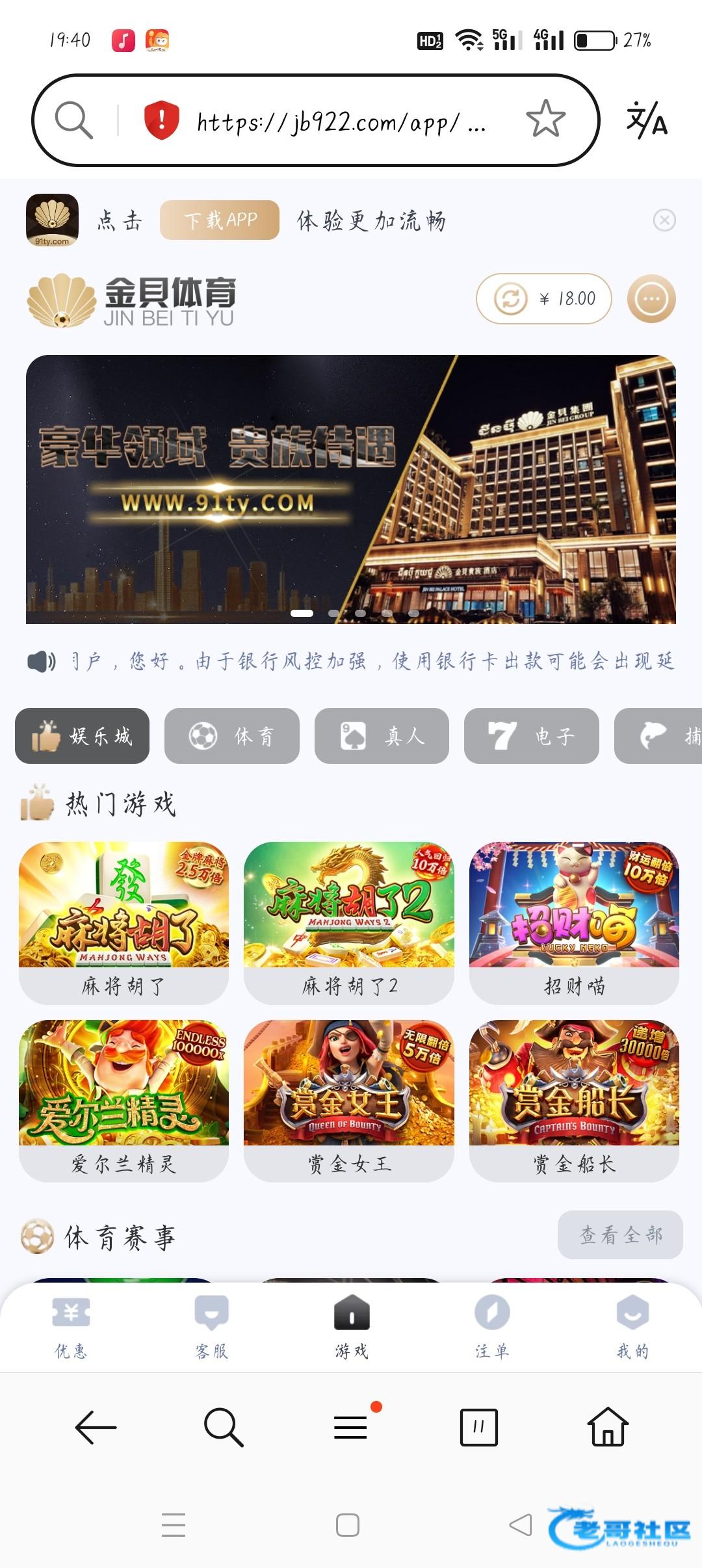Select the 真人 category tab

click(382, 736)
